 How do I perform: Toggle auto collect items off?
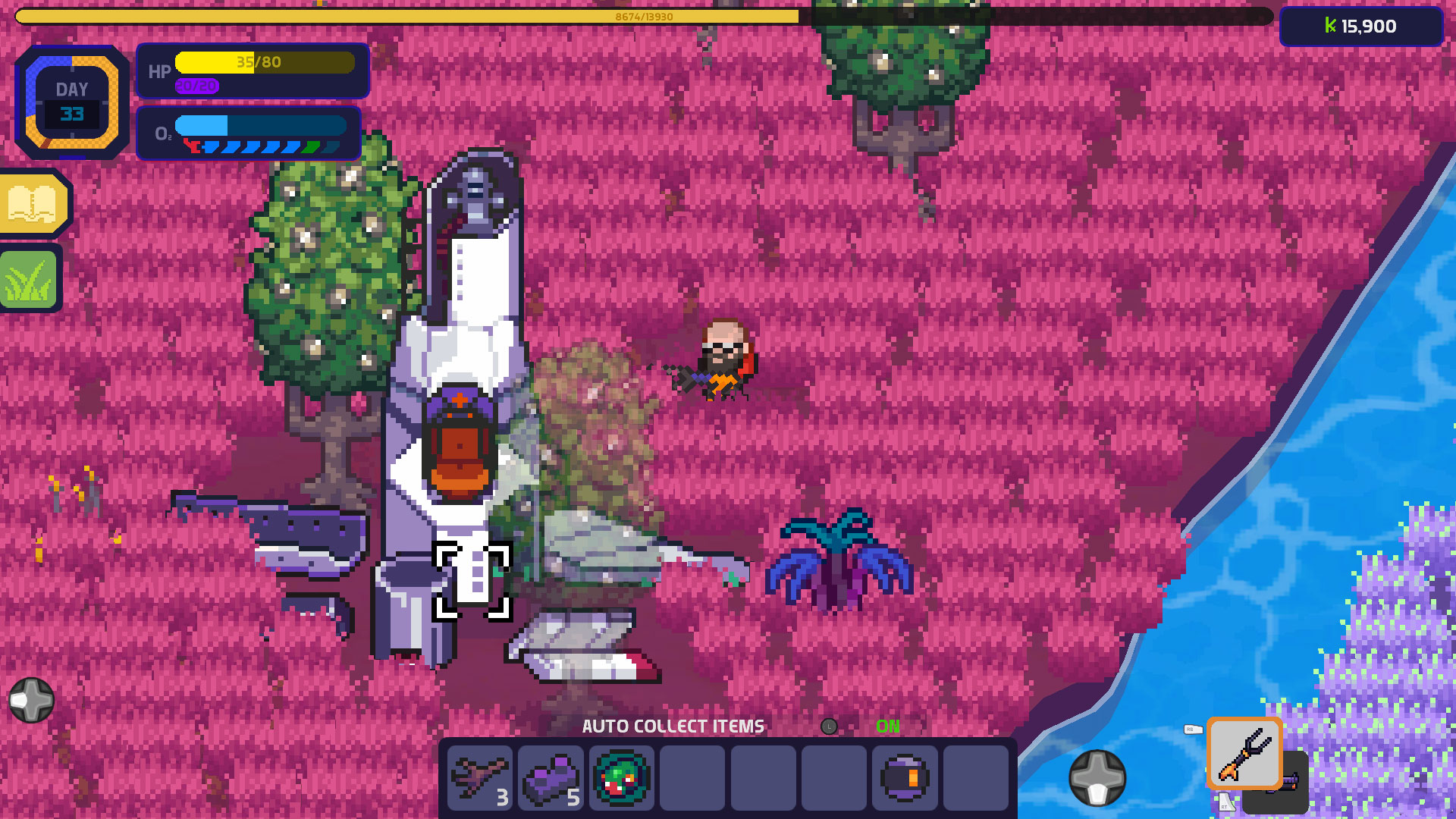[886, 726]
